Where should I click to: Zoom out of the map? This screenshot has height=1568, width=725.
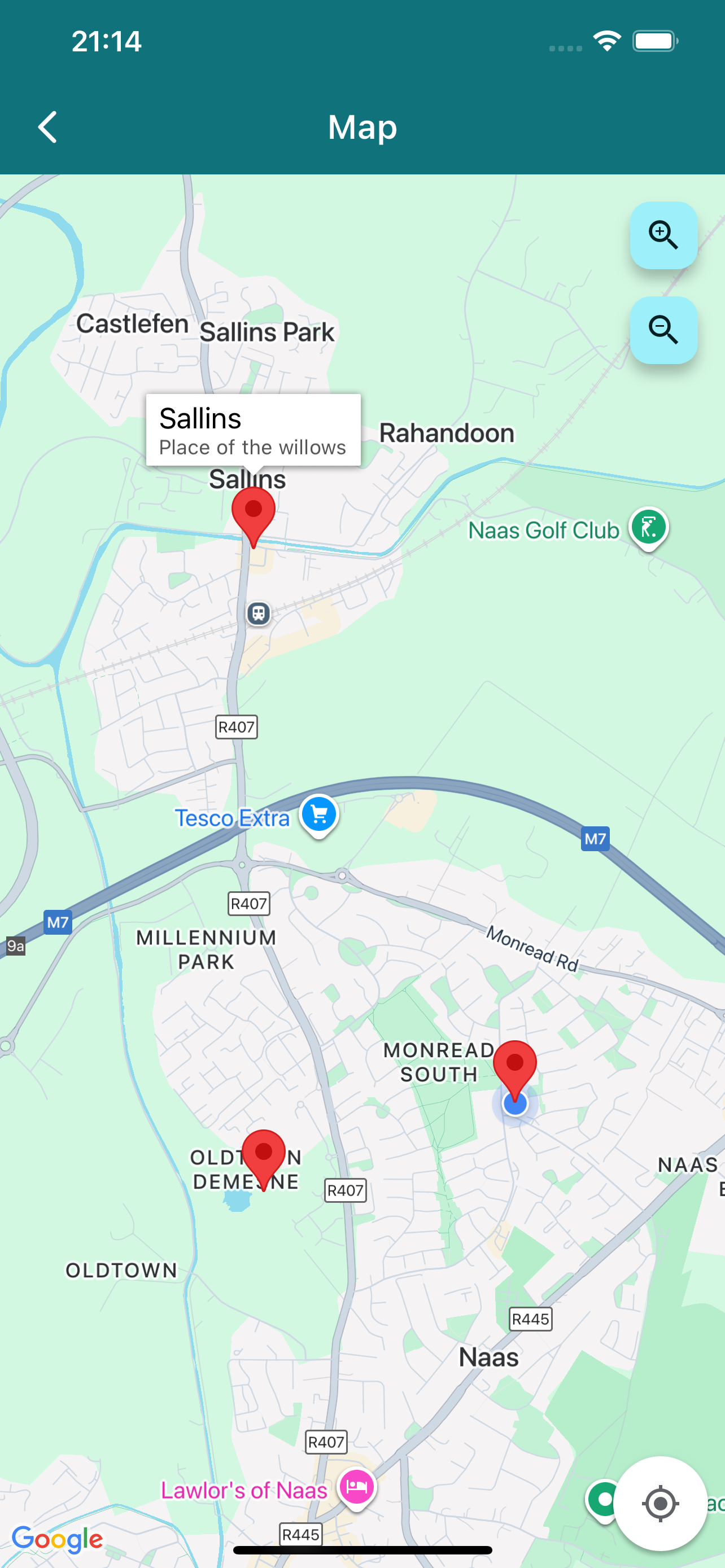tap(663, 331)
